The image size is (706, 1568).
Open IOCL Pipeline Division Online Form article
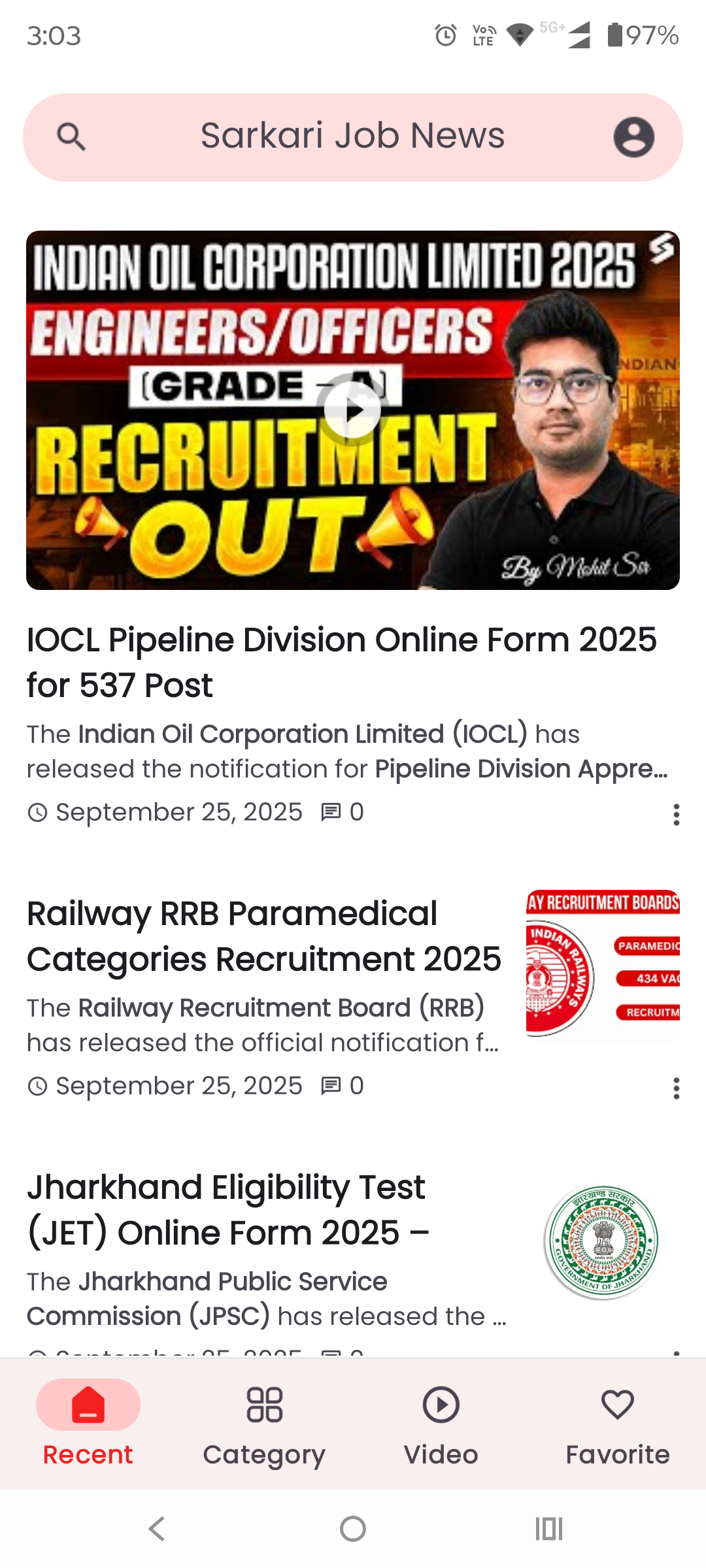point(341,662)
